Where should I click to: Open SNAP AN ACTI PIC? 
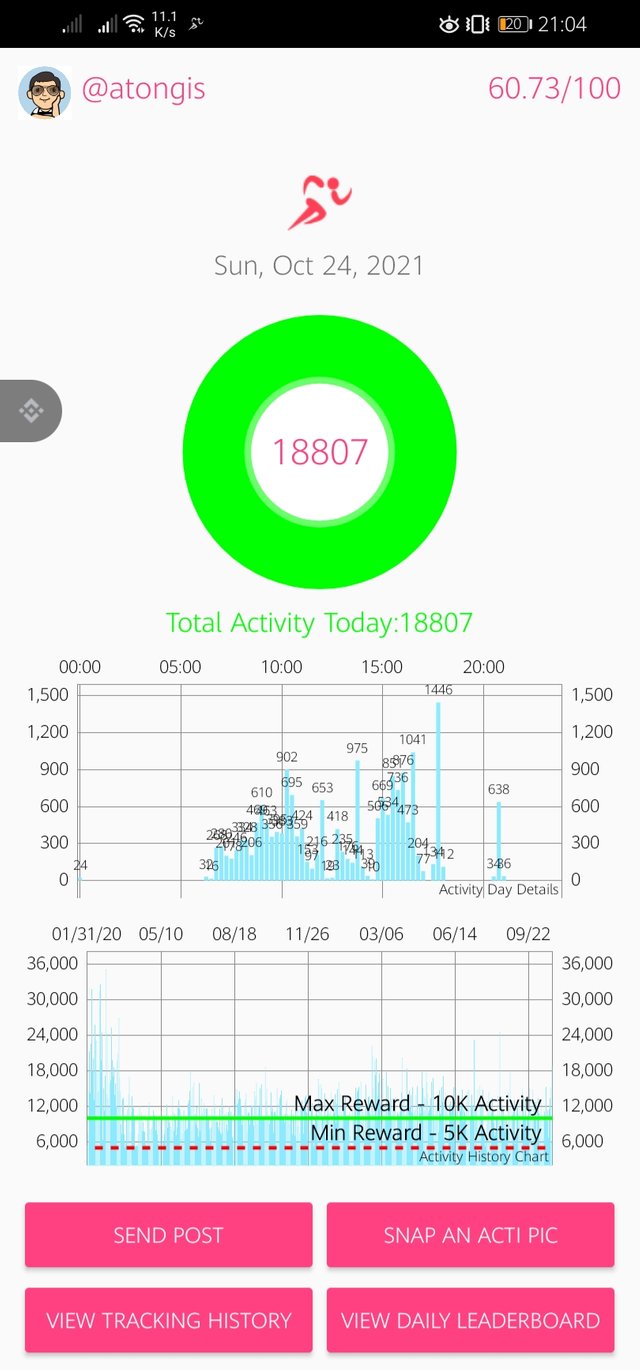(470, 1235)
